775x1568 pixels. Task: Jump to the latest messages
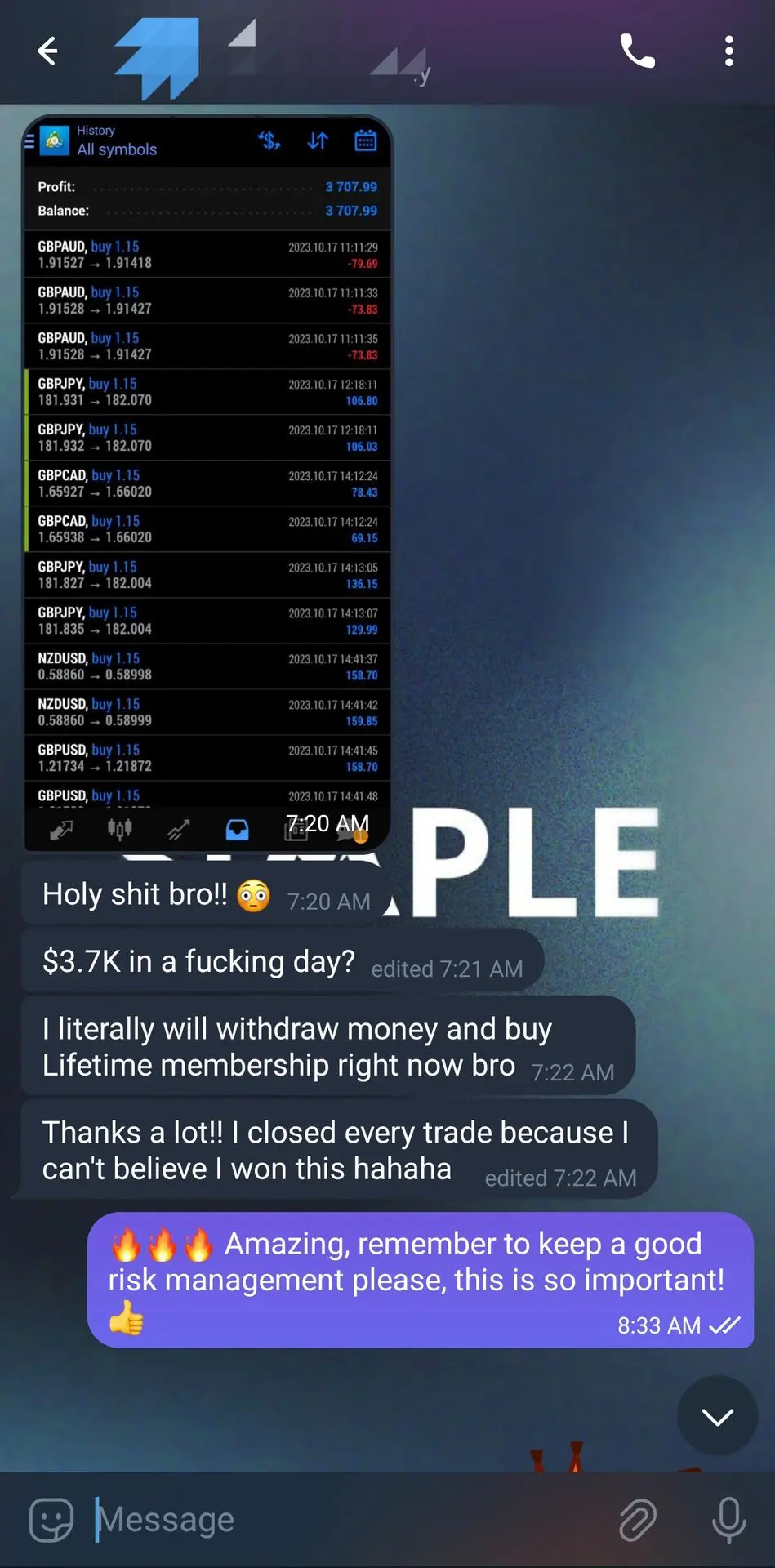point(717,1416)
